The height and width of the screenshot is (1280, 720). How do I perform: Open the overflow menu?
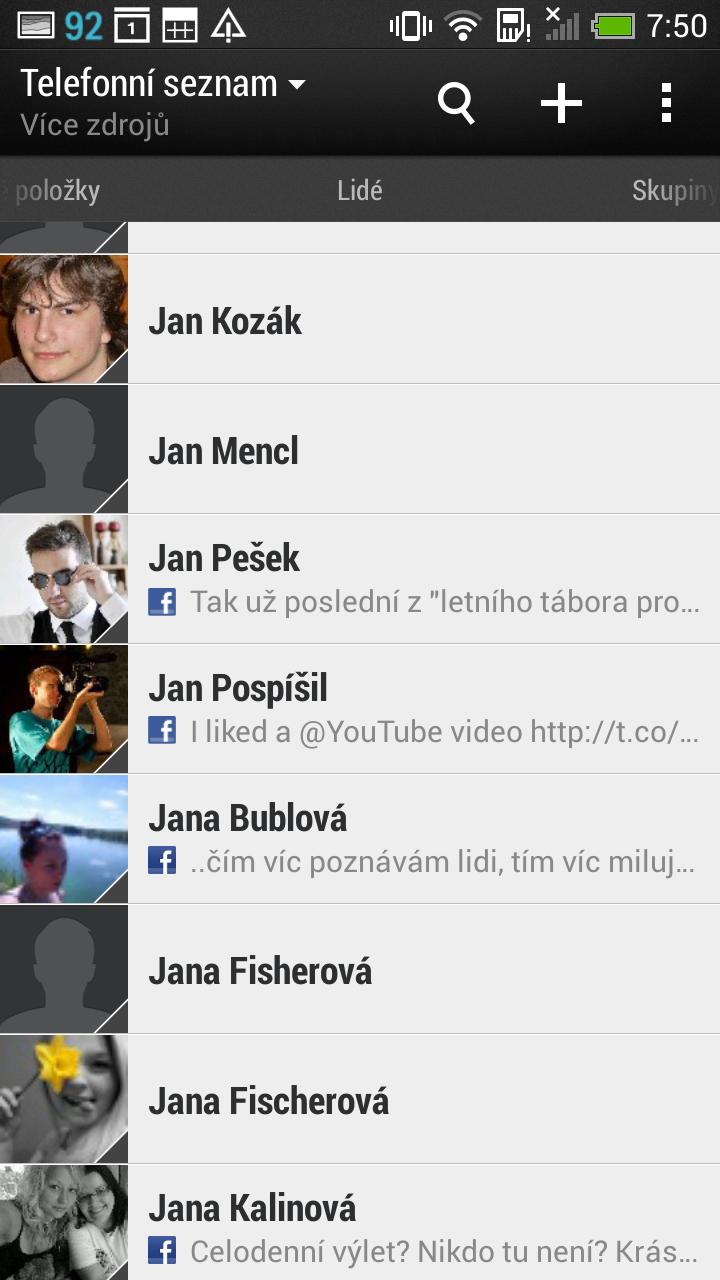(x=666, y=103)
